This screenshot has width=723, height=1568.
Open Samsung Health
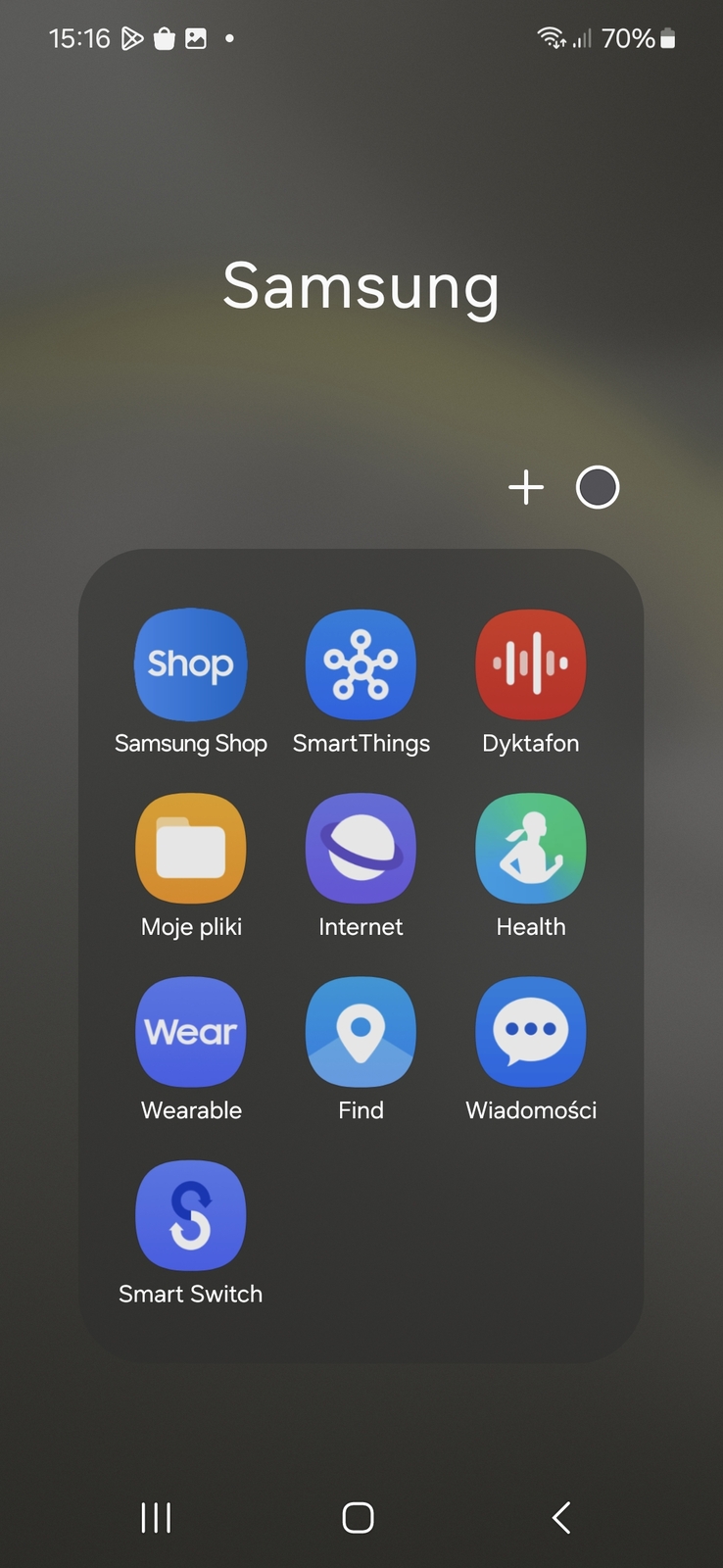(530, 848)
